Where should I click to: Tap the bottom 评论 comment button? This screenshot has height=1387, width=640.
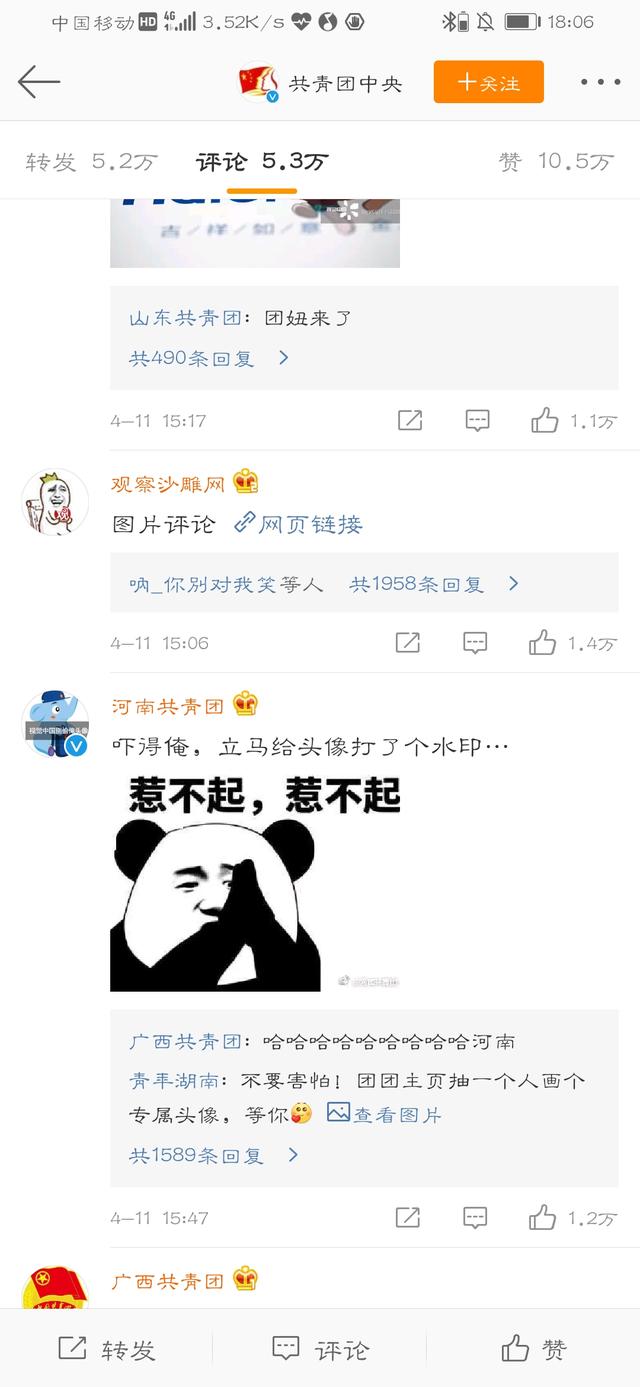tap(320, 1349)
